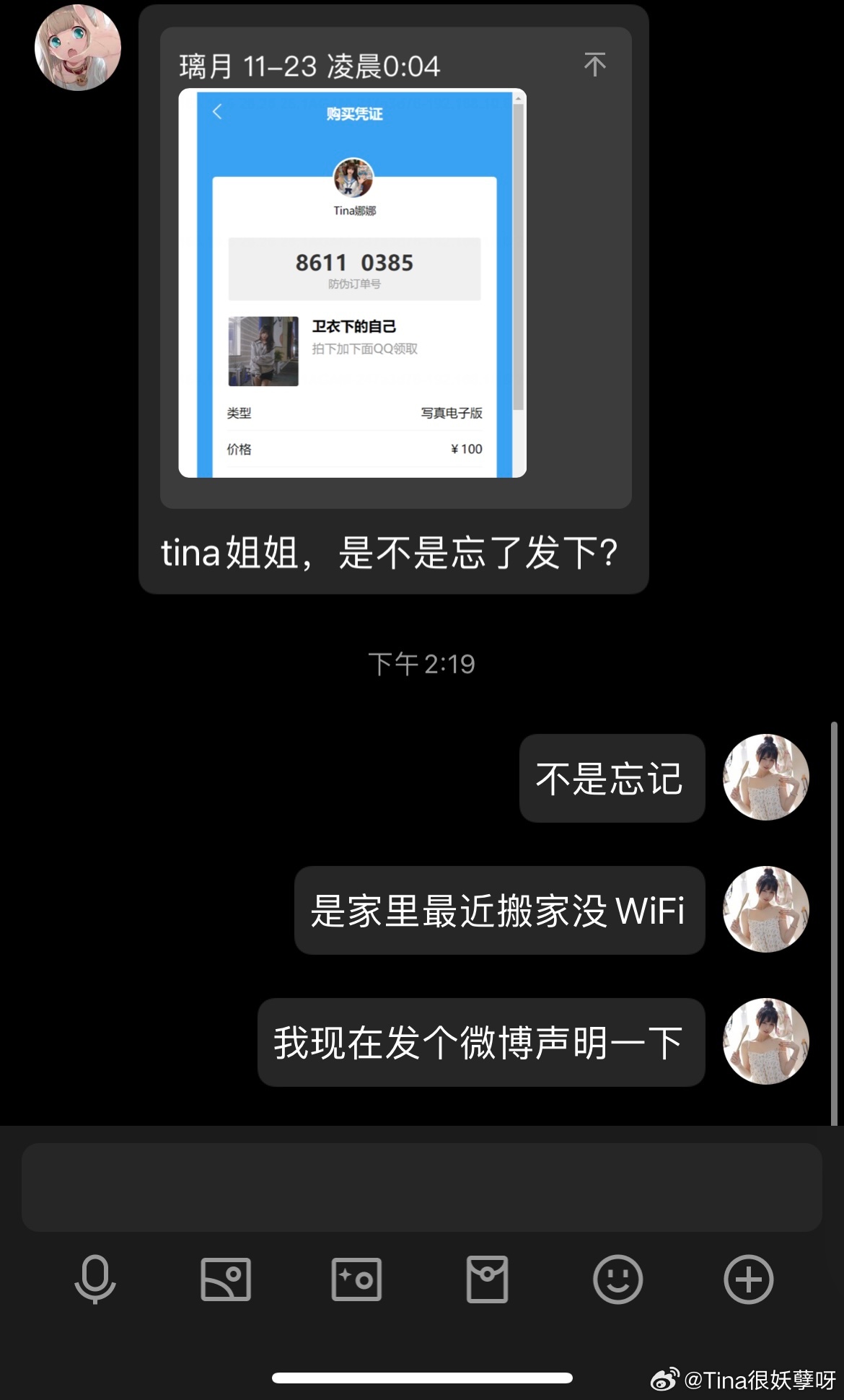844x1400 pixels.
Task: Open the plus more-options menu
Action: [749, 1279]
